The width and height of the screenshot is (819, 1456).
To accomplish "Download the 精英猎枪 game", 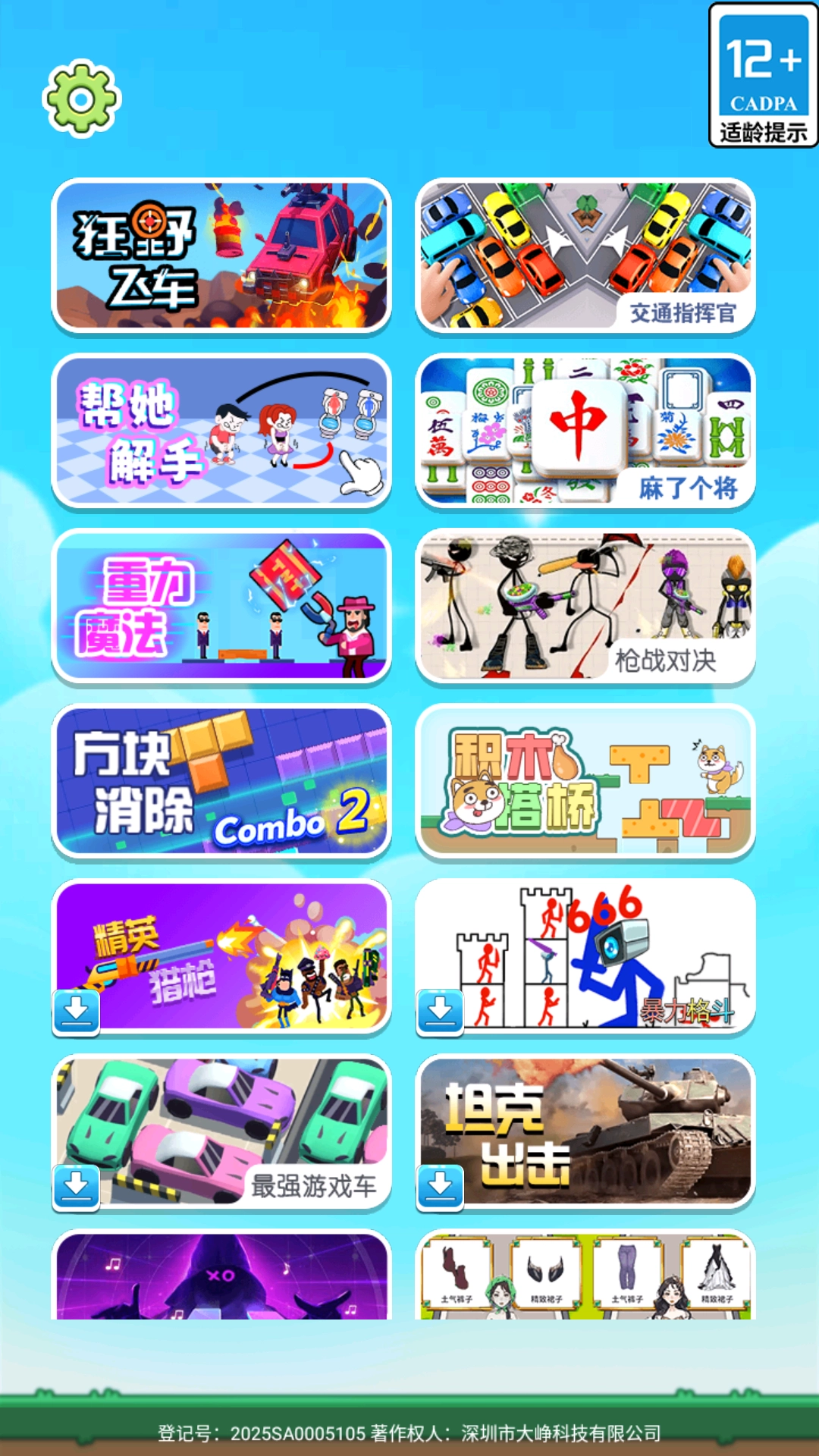I will [x=77, y=1012].
